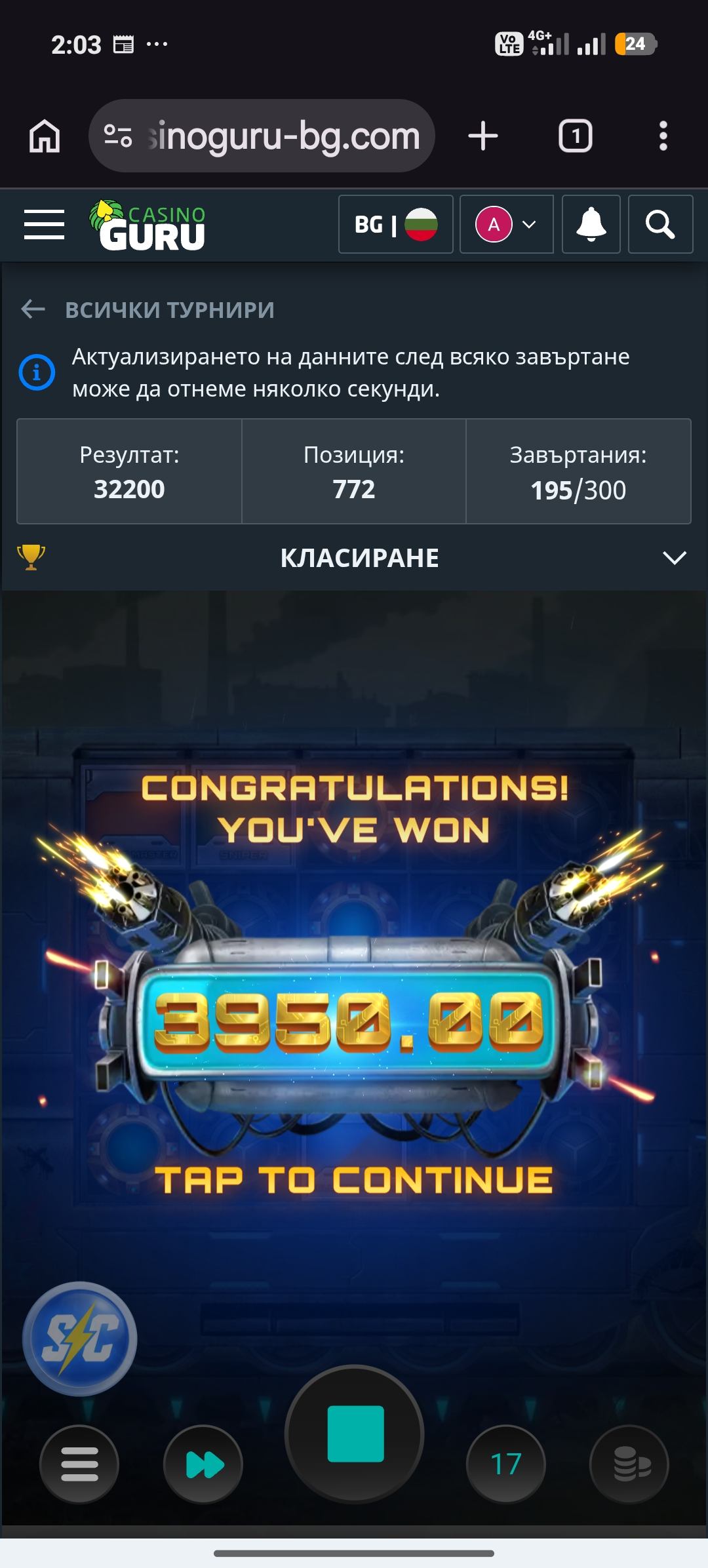Tap to continue past the win screen
This screenshot has height=1568, width=708.
pos(354,1181)
